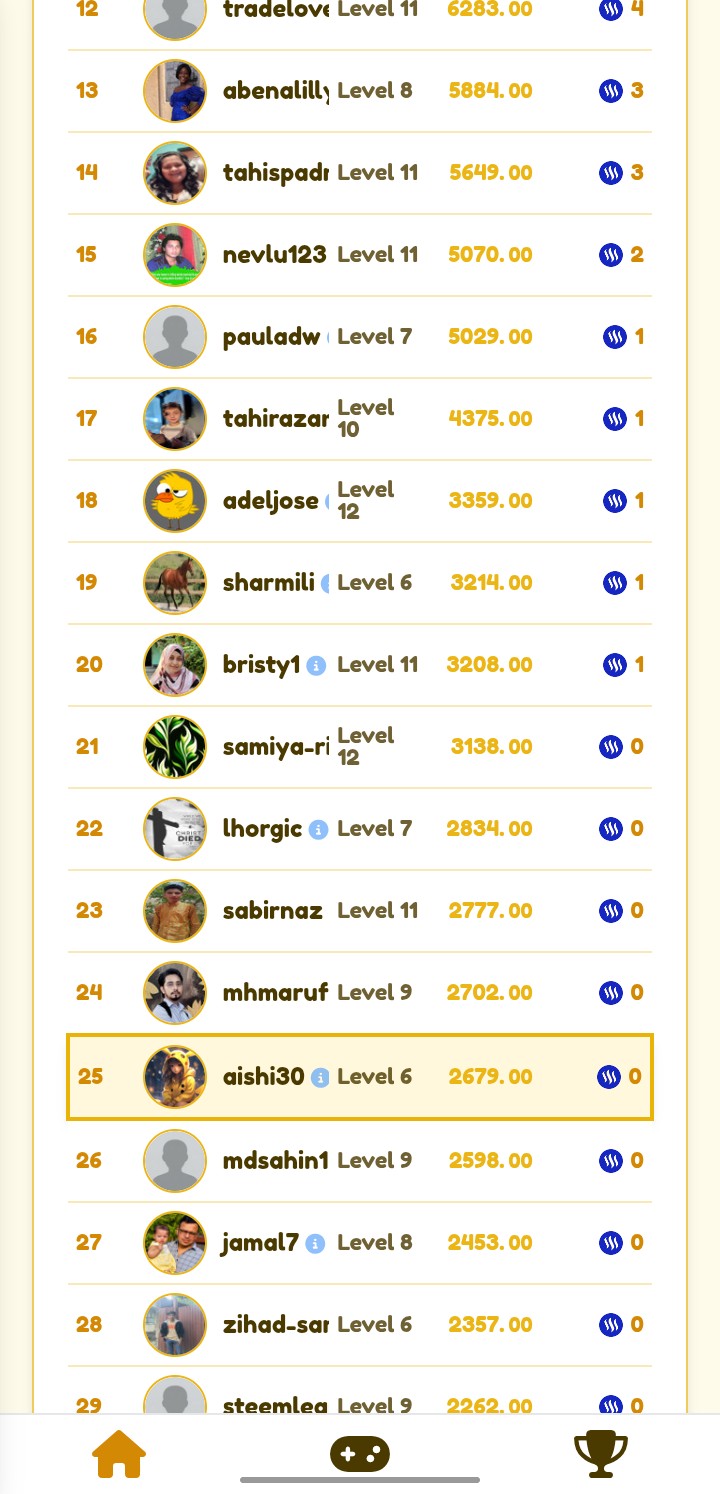Show info badge next to lhorgic
Viewport: 720px width, 1494px height.
point(318,829)
